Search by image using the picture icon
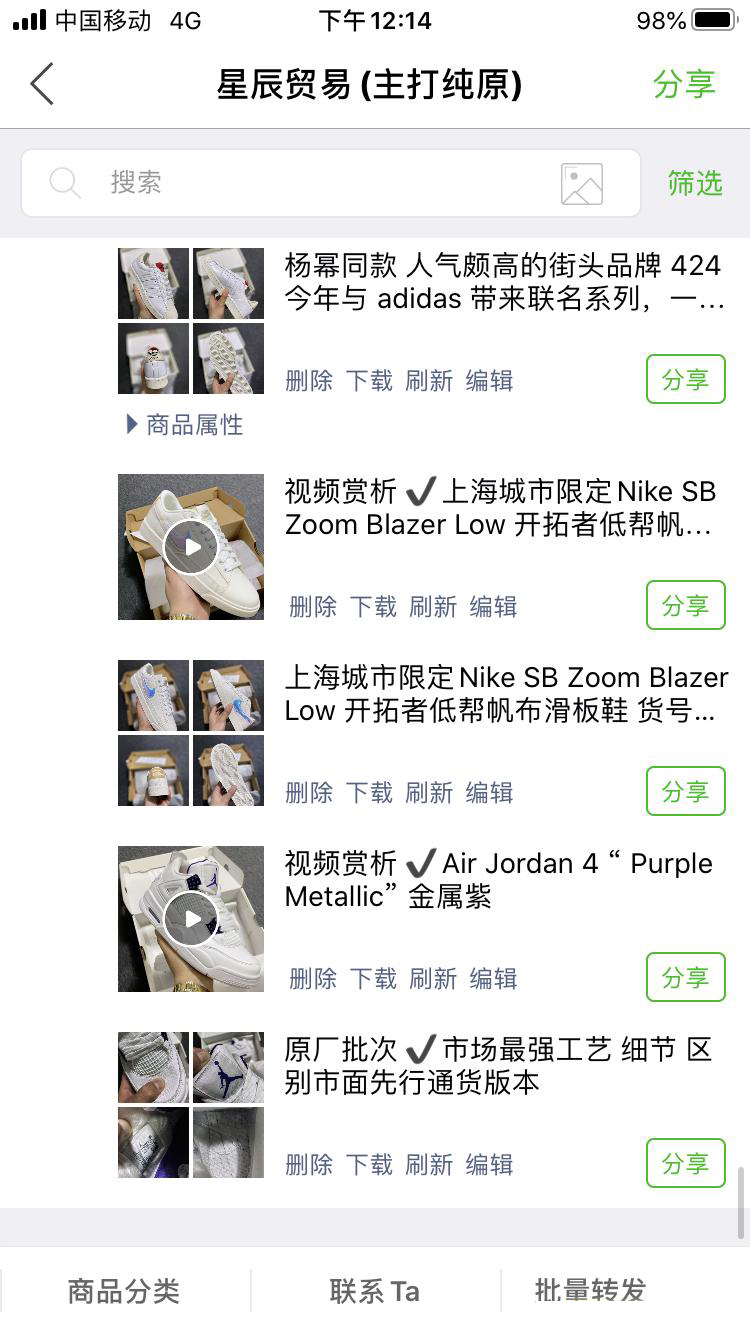This screenshot has height=1334, width=750. click(582, 184)
